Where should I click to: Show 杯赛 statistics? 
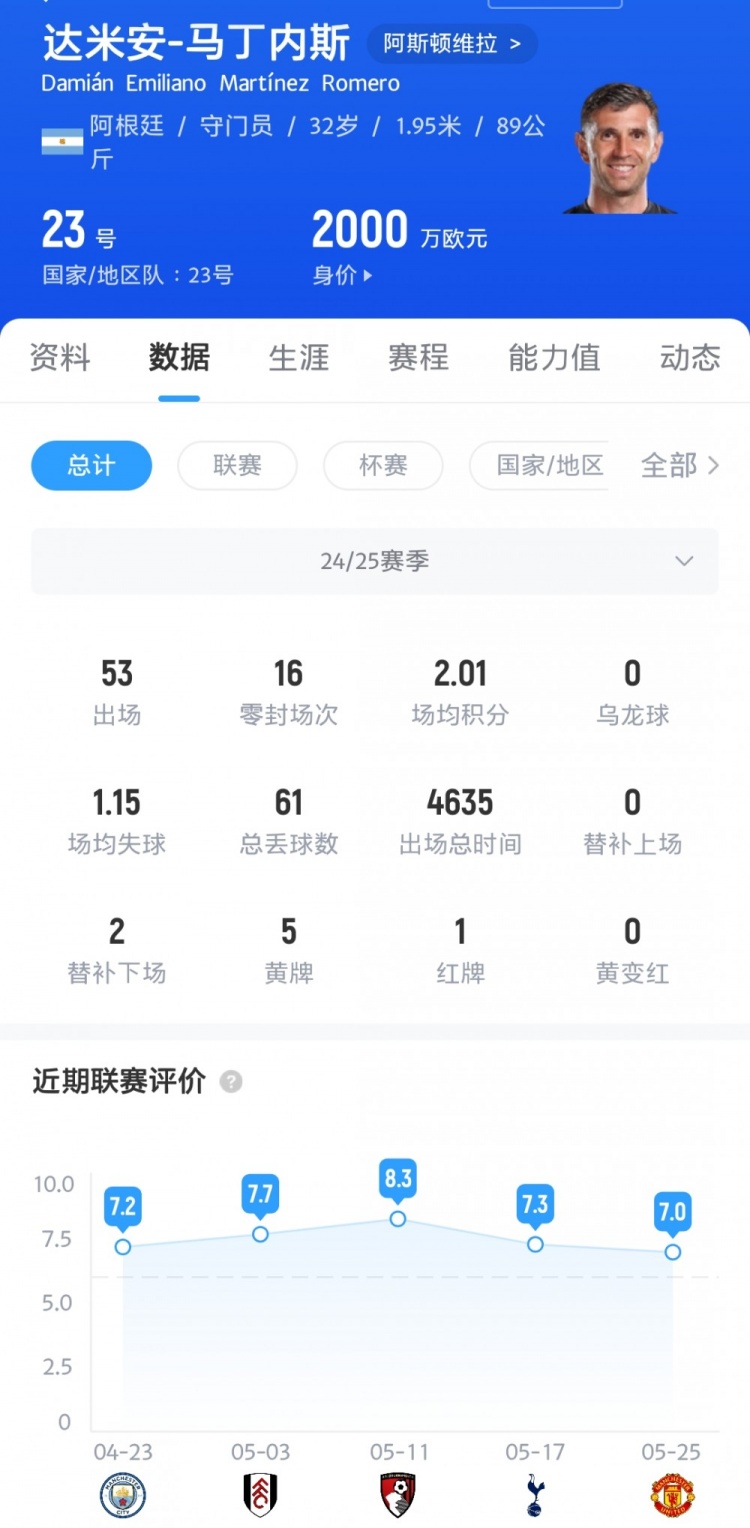coord(383,465)
